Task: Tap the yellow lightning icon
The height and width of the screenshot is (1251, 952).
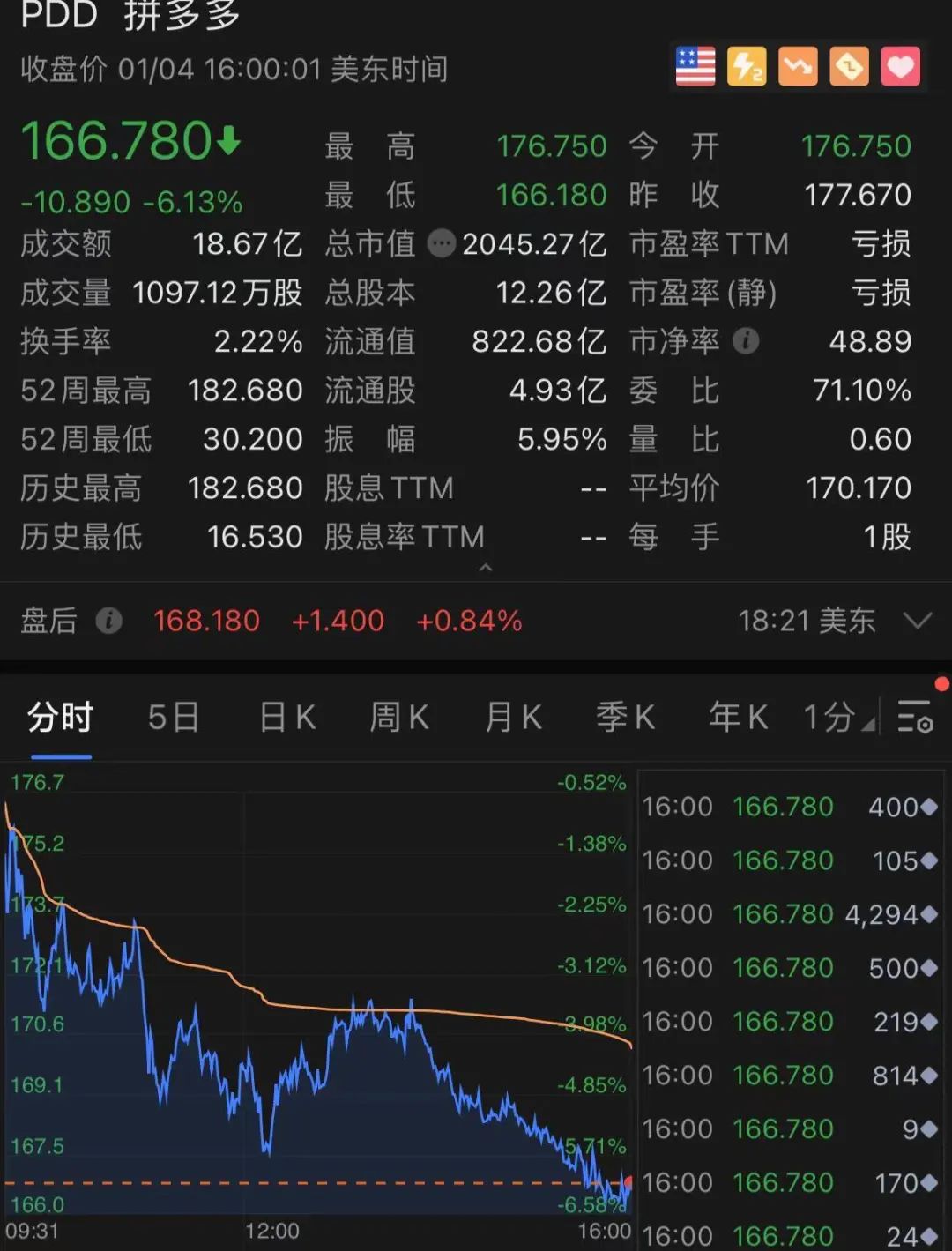Action: point(746,67)
